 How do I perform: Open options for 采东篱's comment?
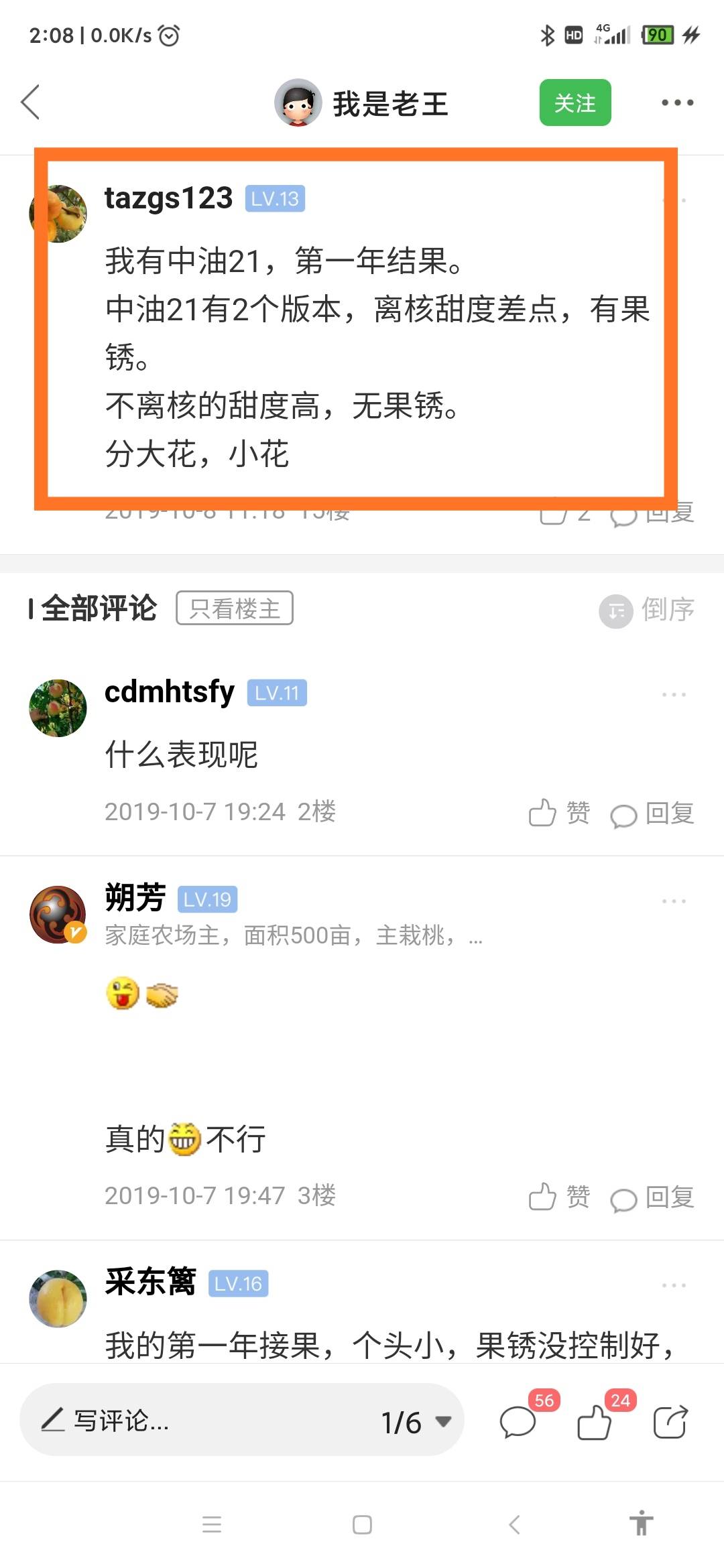[674, 1285]
